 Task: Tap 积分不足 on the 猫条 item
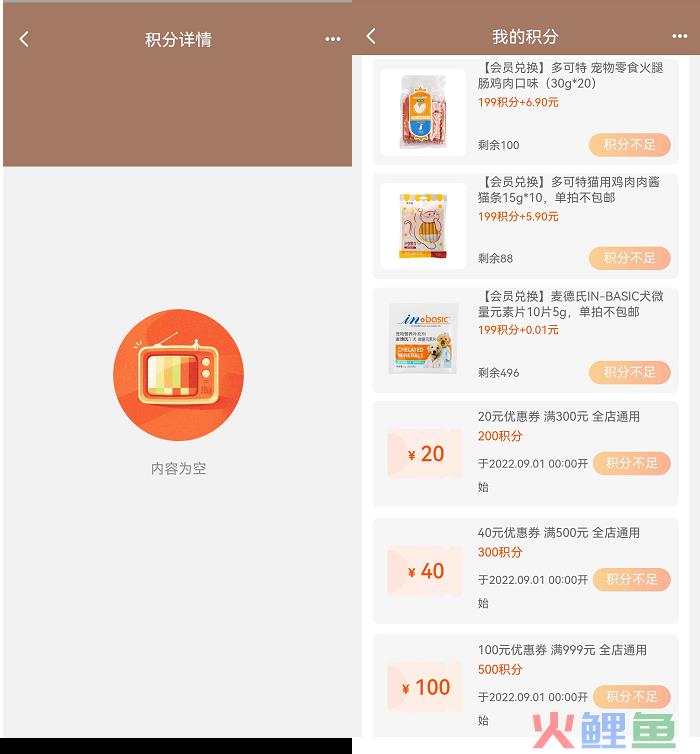(629, 258)
